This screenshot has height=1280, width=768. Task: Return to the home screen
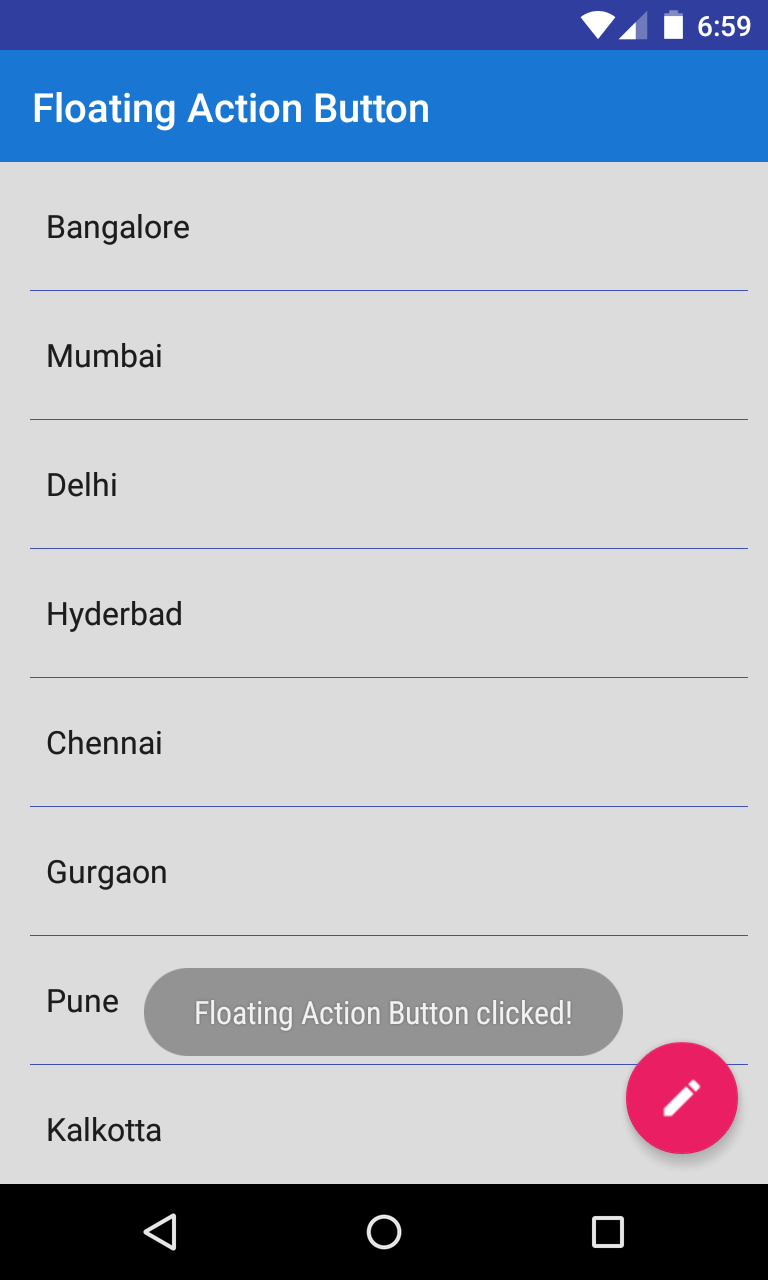click(384, 1232)
